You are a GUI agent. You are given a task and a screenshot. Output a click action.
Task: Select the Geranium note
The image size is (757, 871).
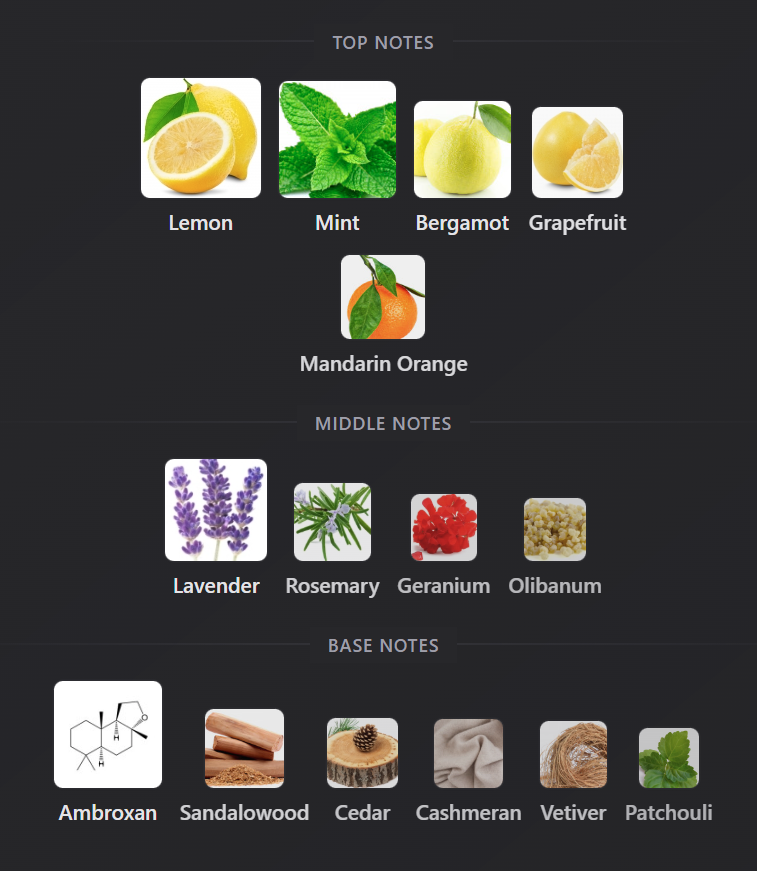[444, 527]
